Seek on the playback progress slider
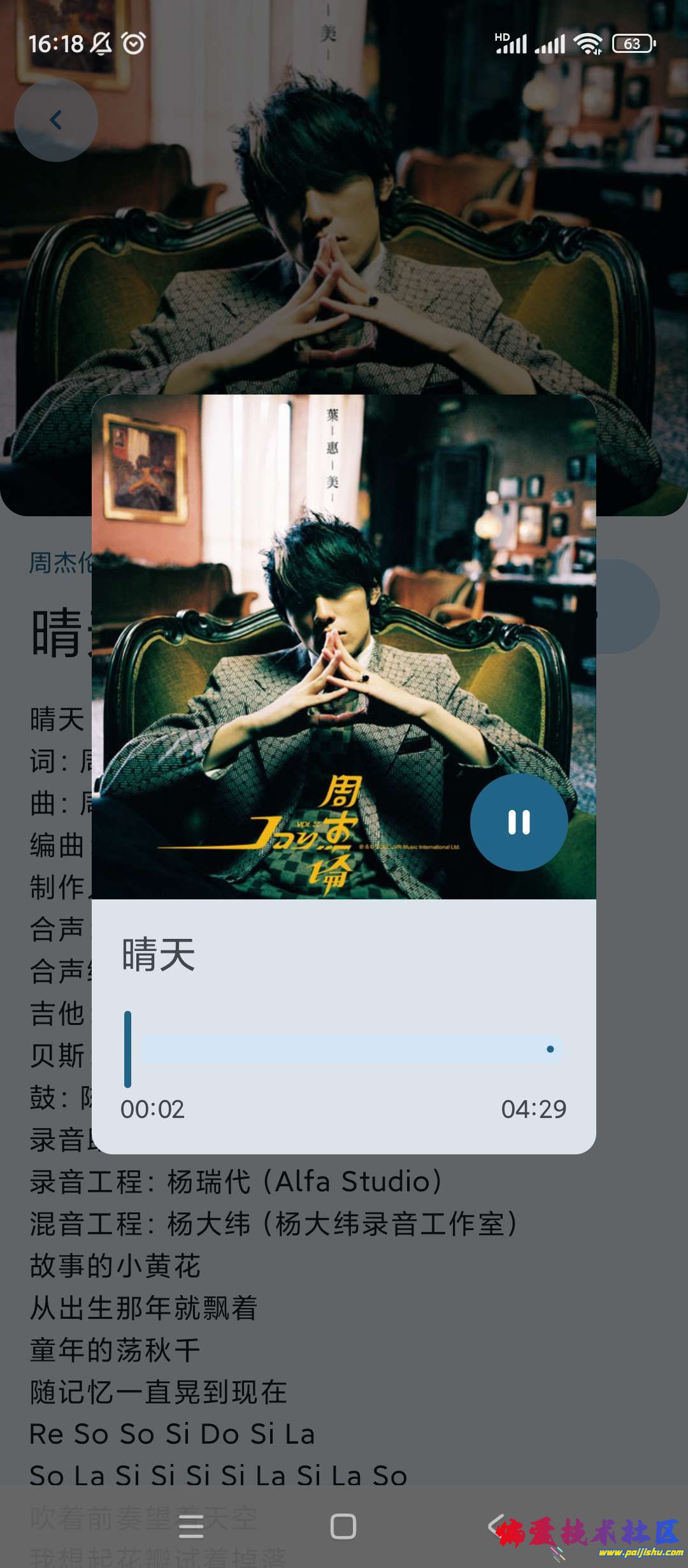 click(x=344, y=1049)
